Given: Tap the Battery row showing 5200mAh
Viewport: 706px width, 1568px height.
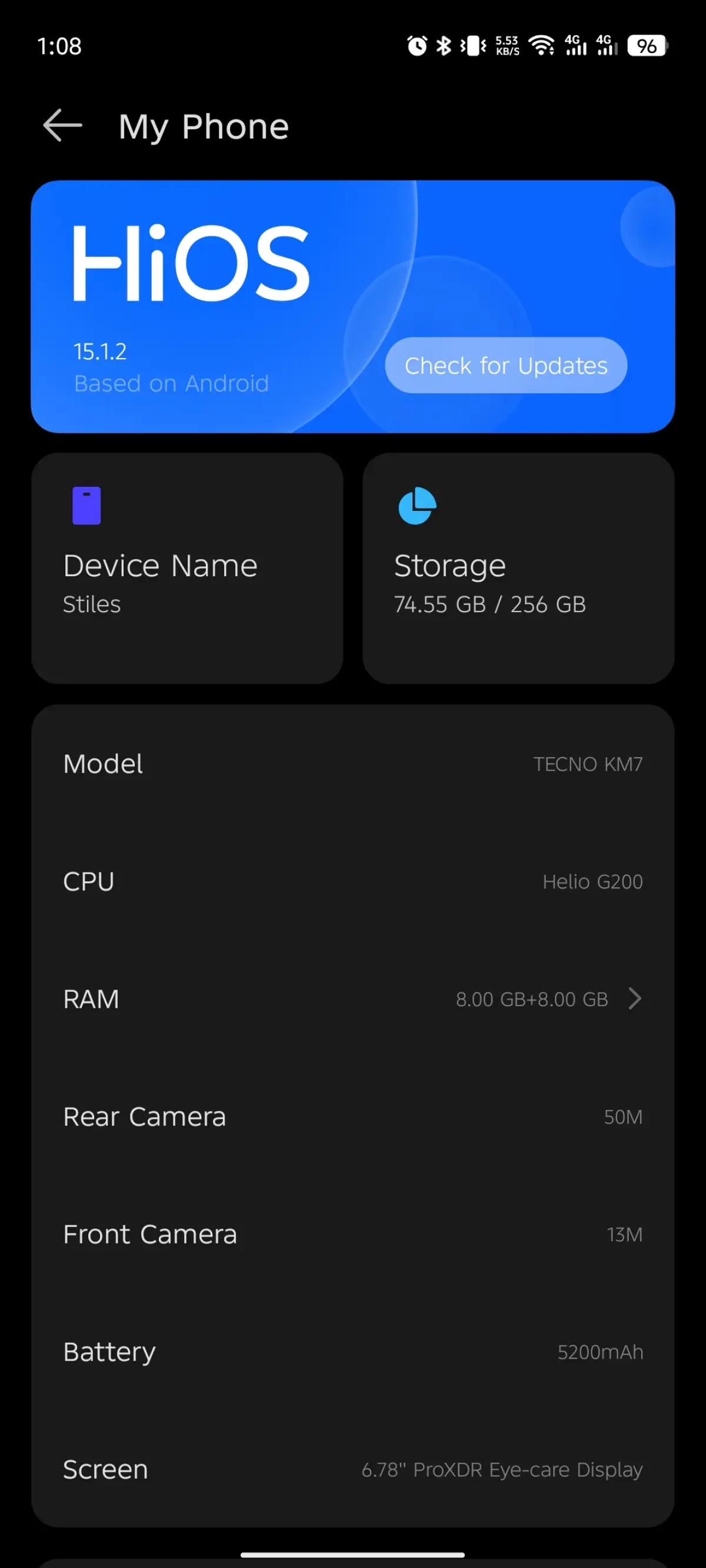Looking at the screenshot, I should (354, 1351).
